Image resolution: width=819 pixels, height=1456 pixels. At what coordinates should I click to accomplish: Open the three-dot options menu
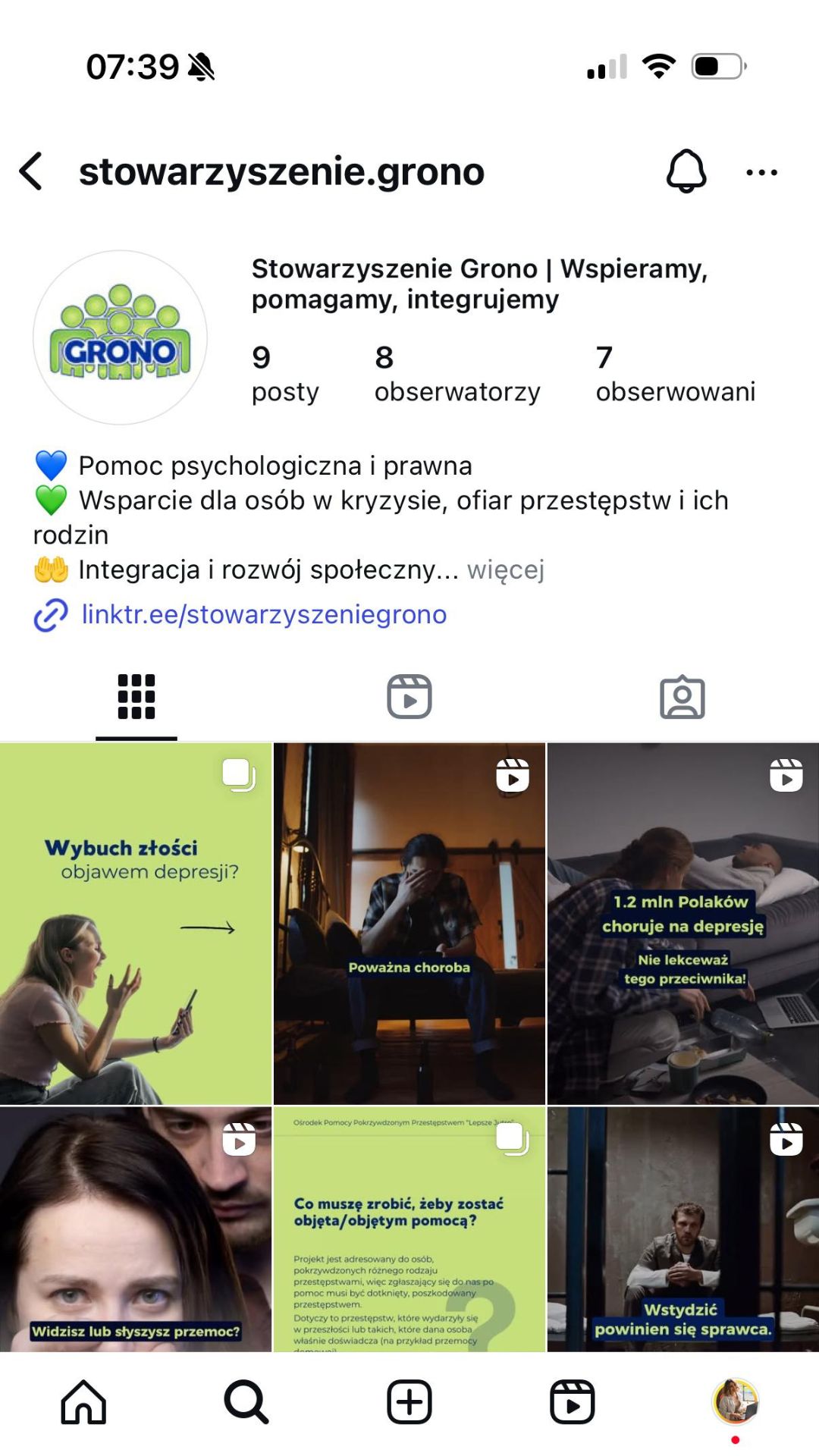click(762, 171)
